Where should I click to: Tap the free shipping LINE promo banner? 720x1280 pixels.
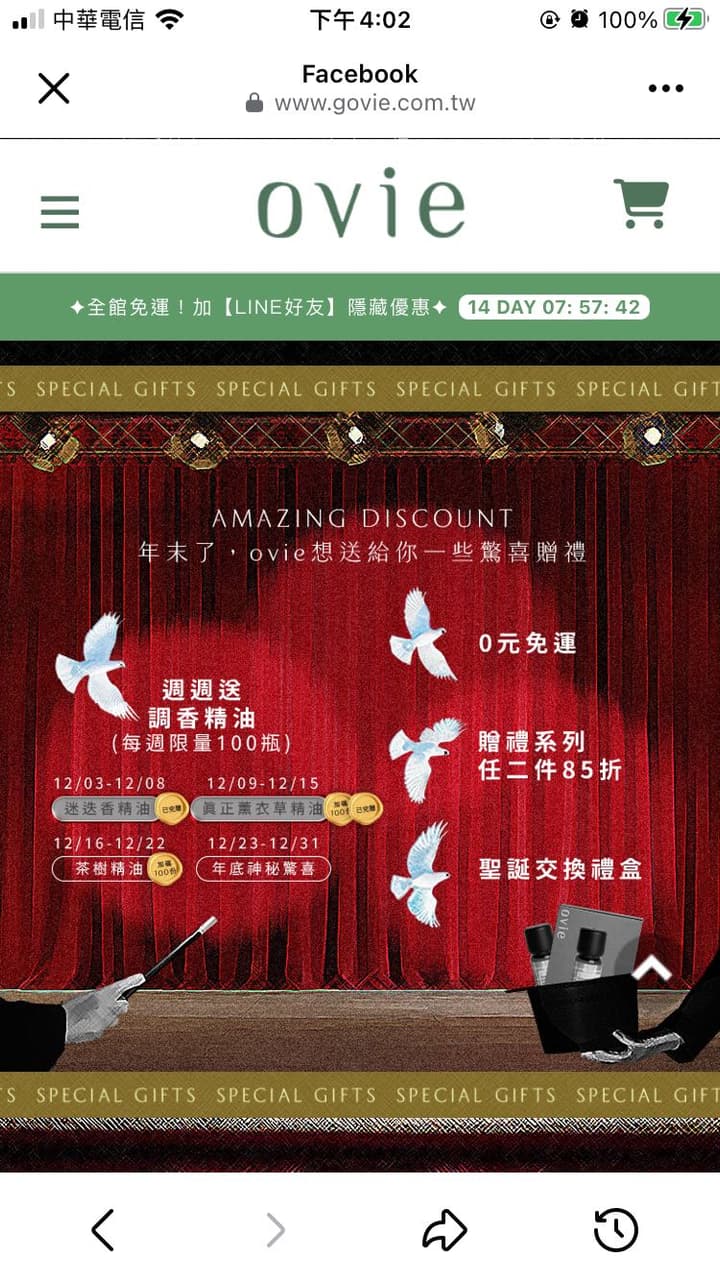click(360, 307)
